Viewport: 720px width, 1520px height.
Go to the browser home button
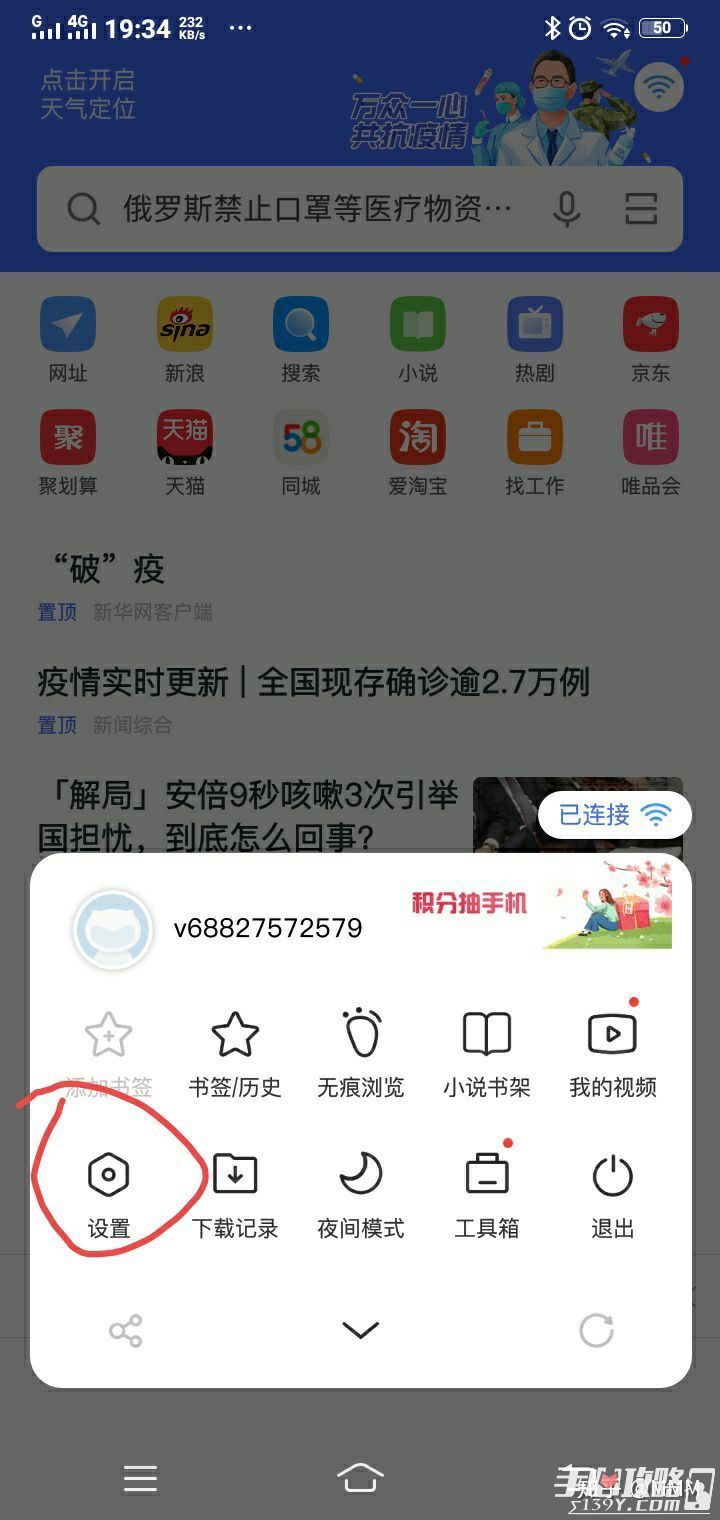tap(360, 1478)
